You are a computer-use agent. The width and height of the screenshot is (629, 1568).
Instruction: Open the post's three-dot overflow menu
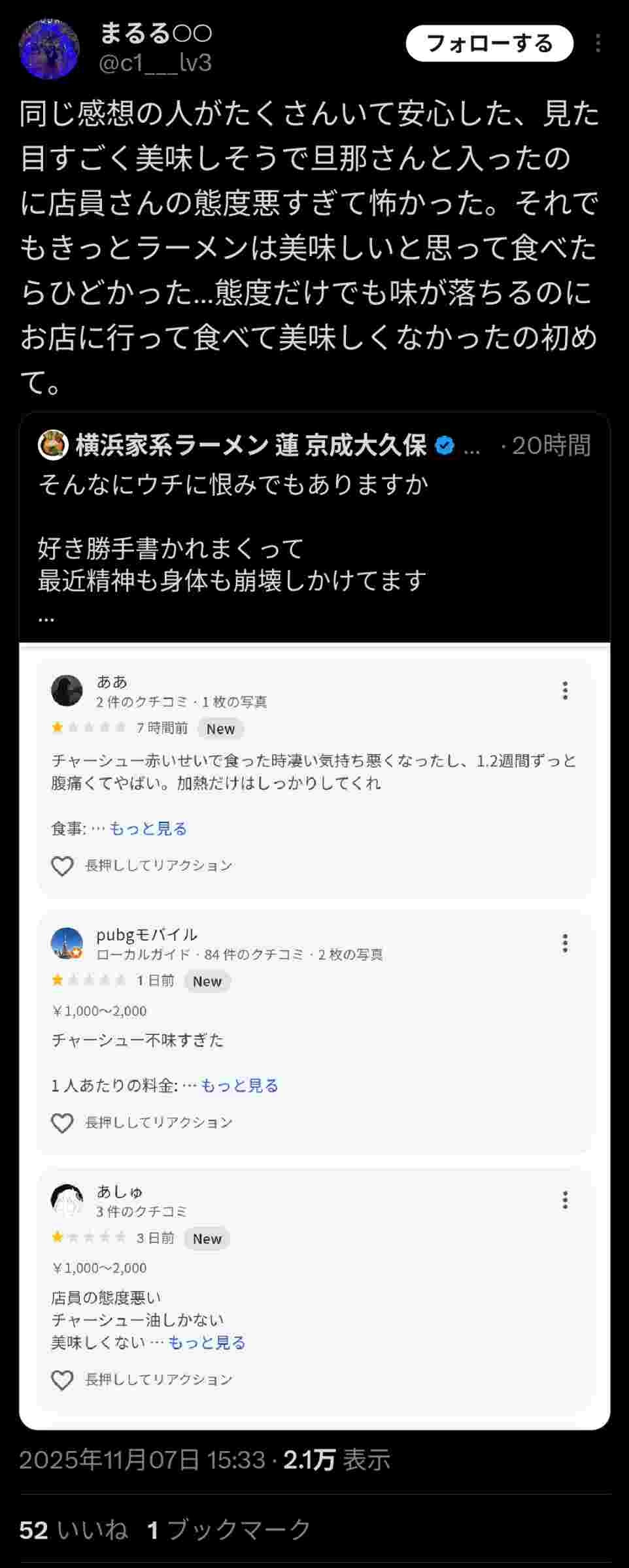tap(598, 44)
